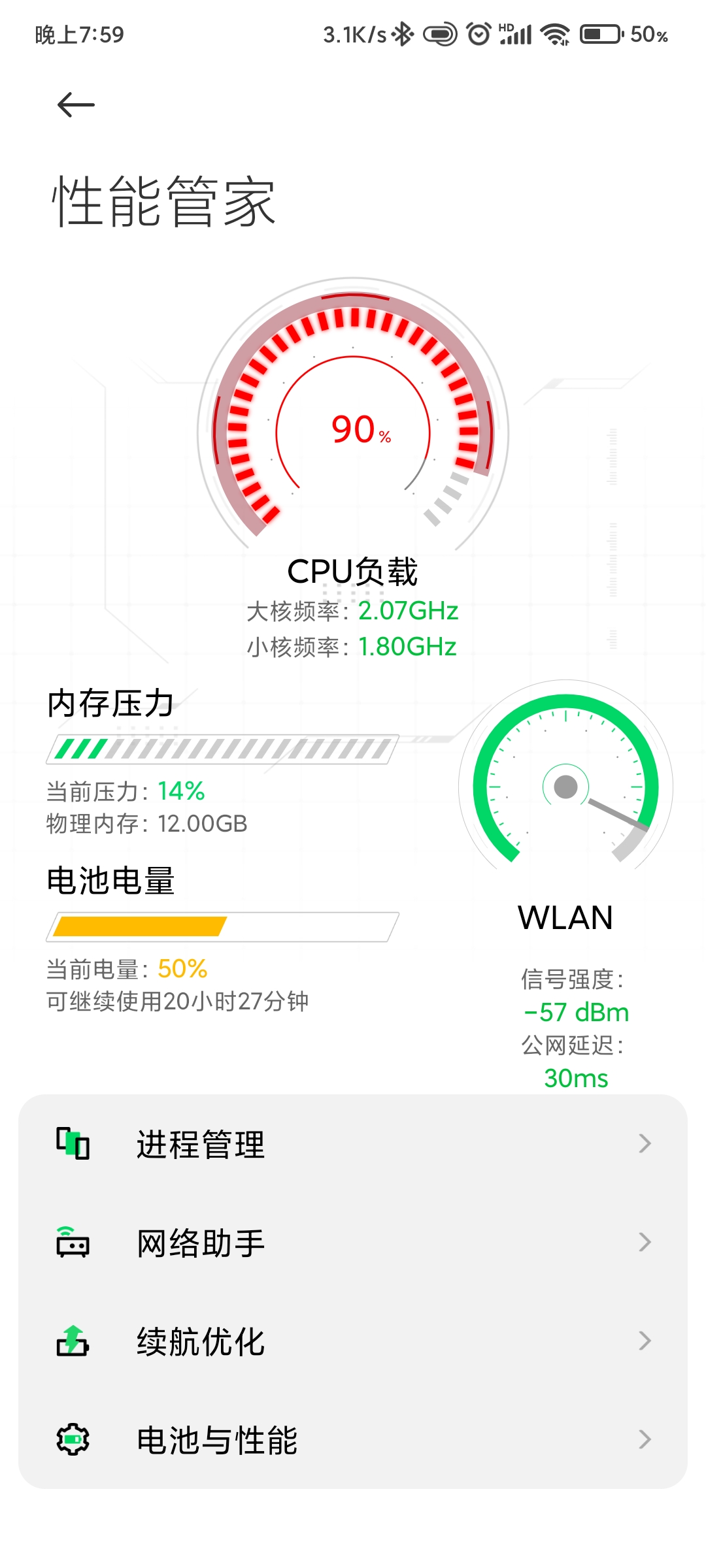Open 电池与性能 settings row
Image resolution: width=706 pixels, height=1568 pixels.
[353, 1439]
